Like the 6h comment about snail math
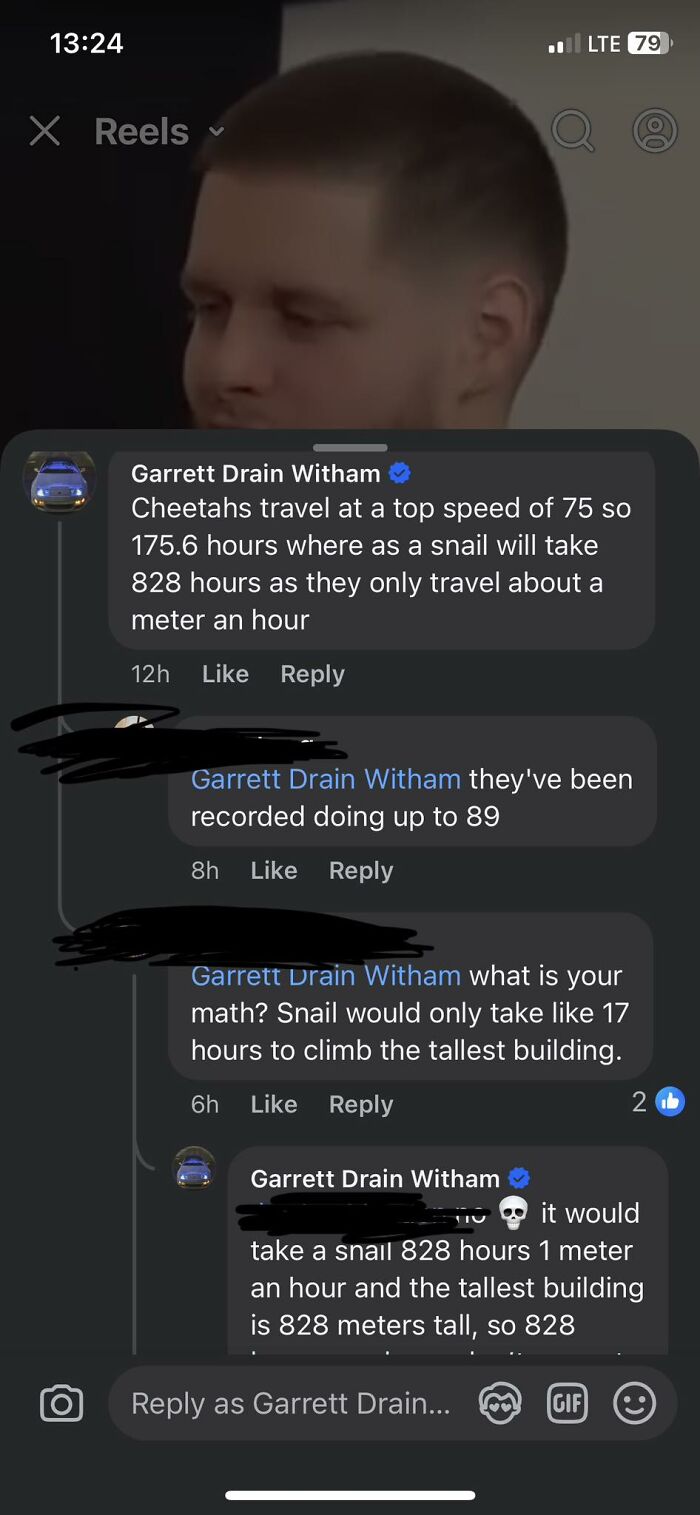The height and width of the screenshot is (1515, 700). (274, 1104)
